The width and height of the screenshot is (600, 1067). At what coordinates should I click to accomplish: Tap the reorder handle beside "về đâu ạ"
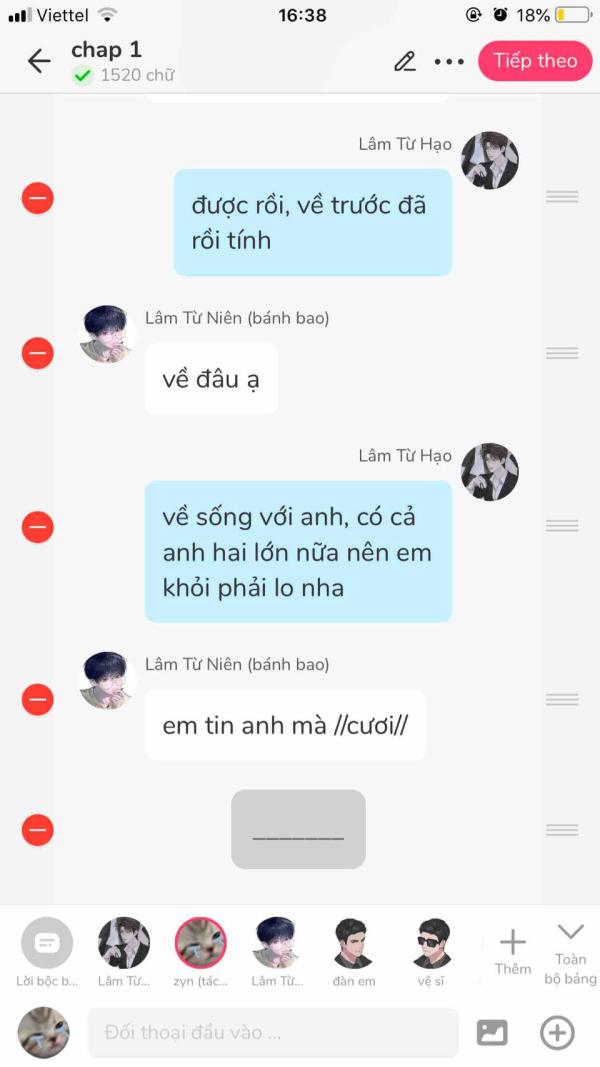(x=562, y=352)
